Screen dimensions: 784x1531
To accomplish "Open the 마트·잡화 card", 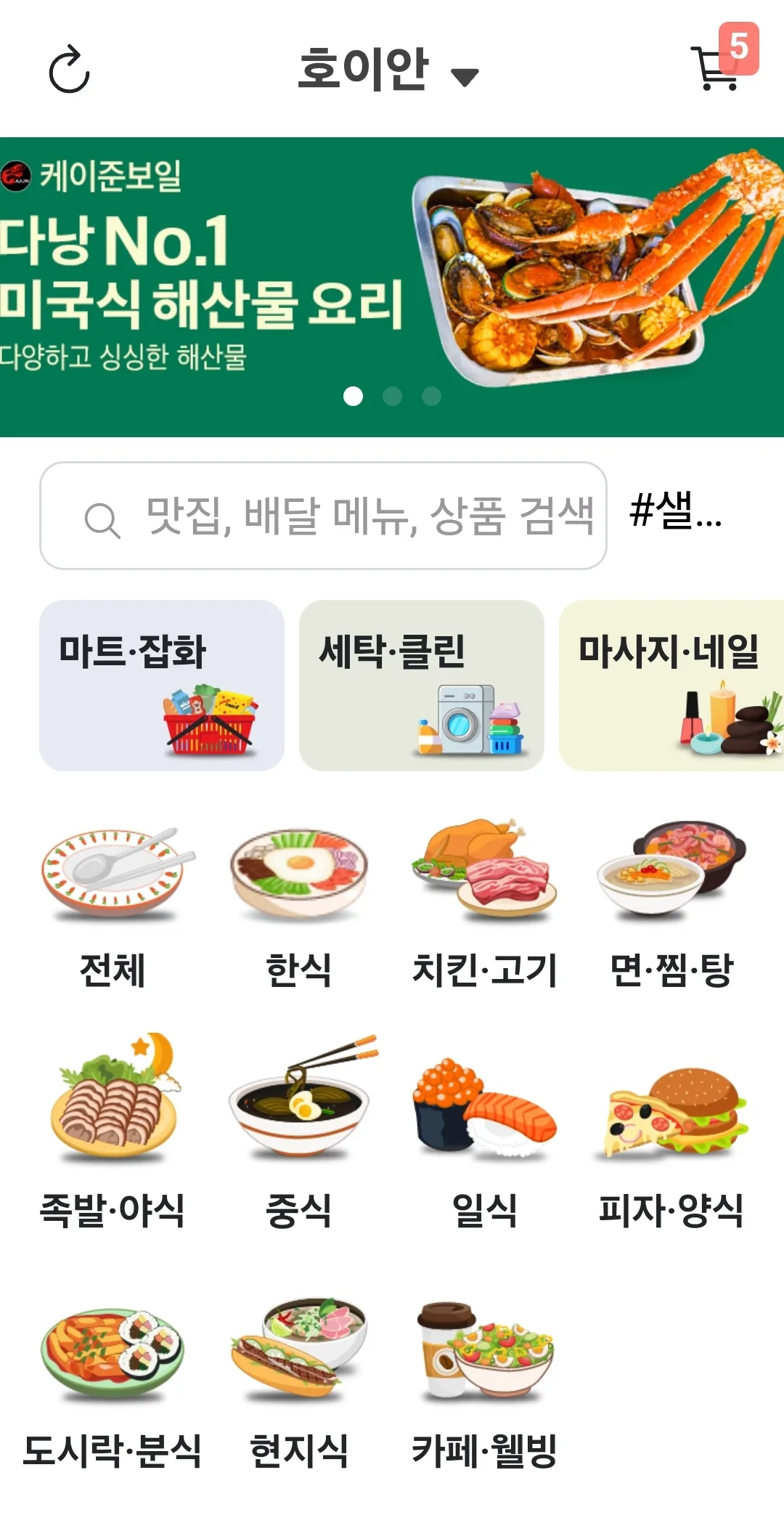I will coord(162,686).
